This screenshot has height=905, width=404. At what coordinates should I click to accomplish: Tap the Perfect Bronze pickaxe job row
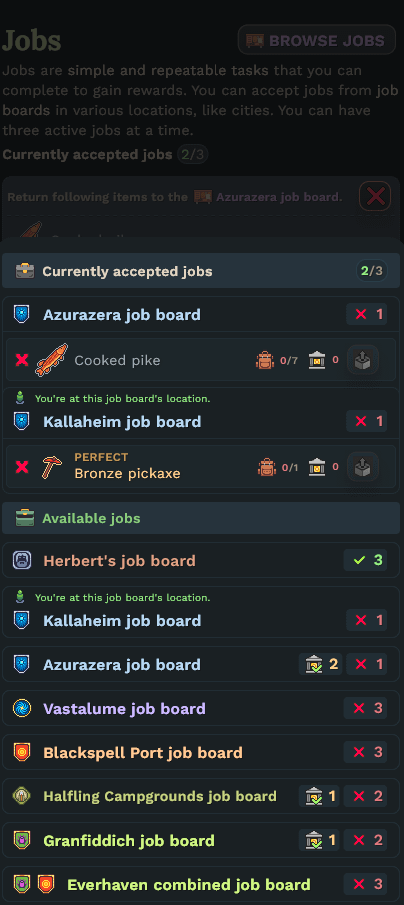click(201, 466)
